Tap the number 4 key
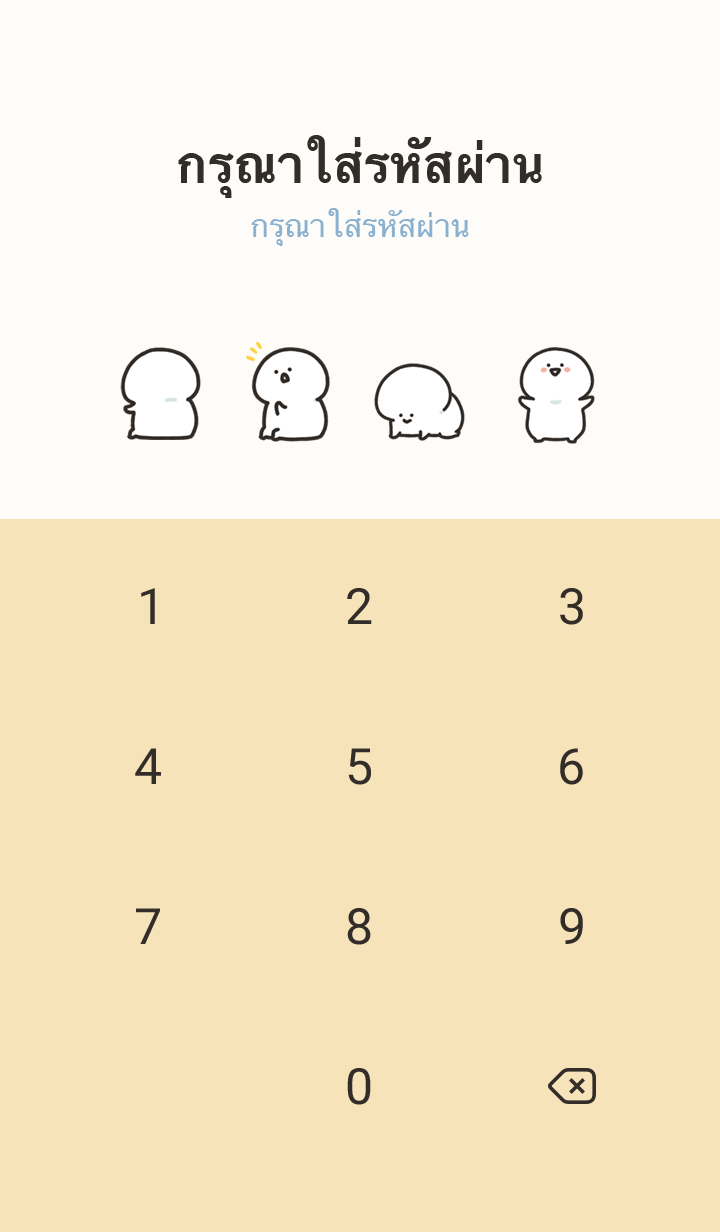This screenshot has width=720, height=1232. [149, 767]
